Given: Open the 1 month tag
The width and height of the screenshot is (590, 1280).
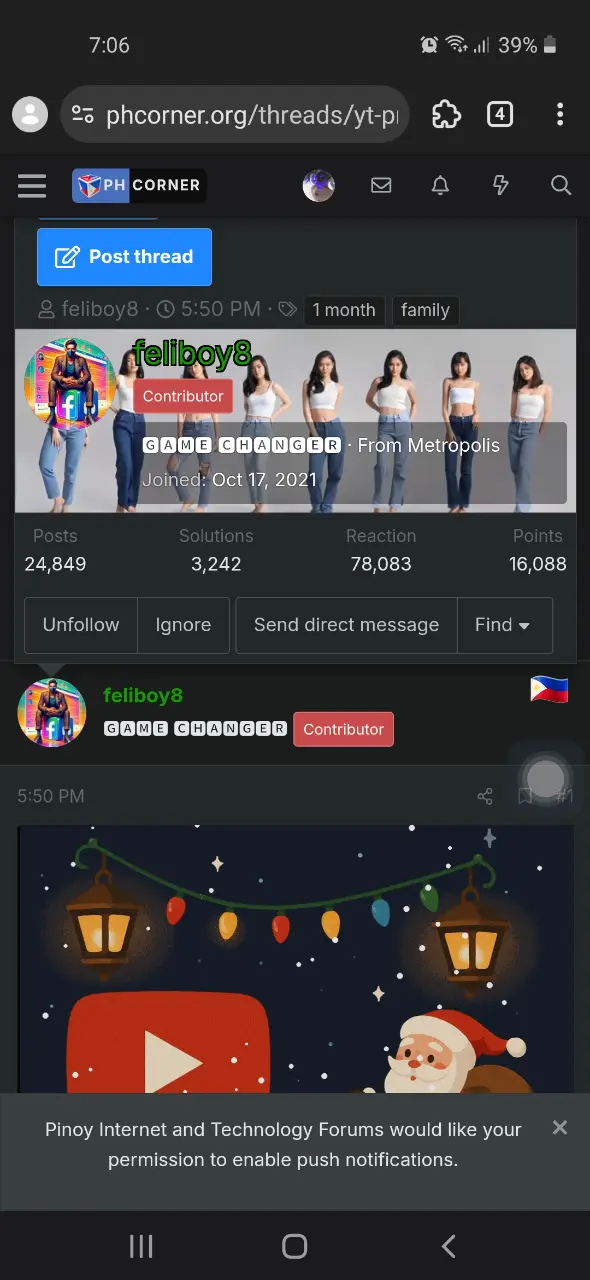Looking at the screenshot, I should 343,310.
